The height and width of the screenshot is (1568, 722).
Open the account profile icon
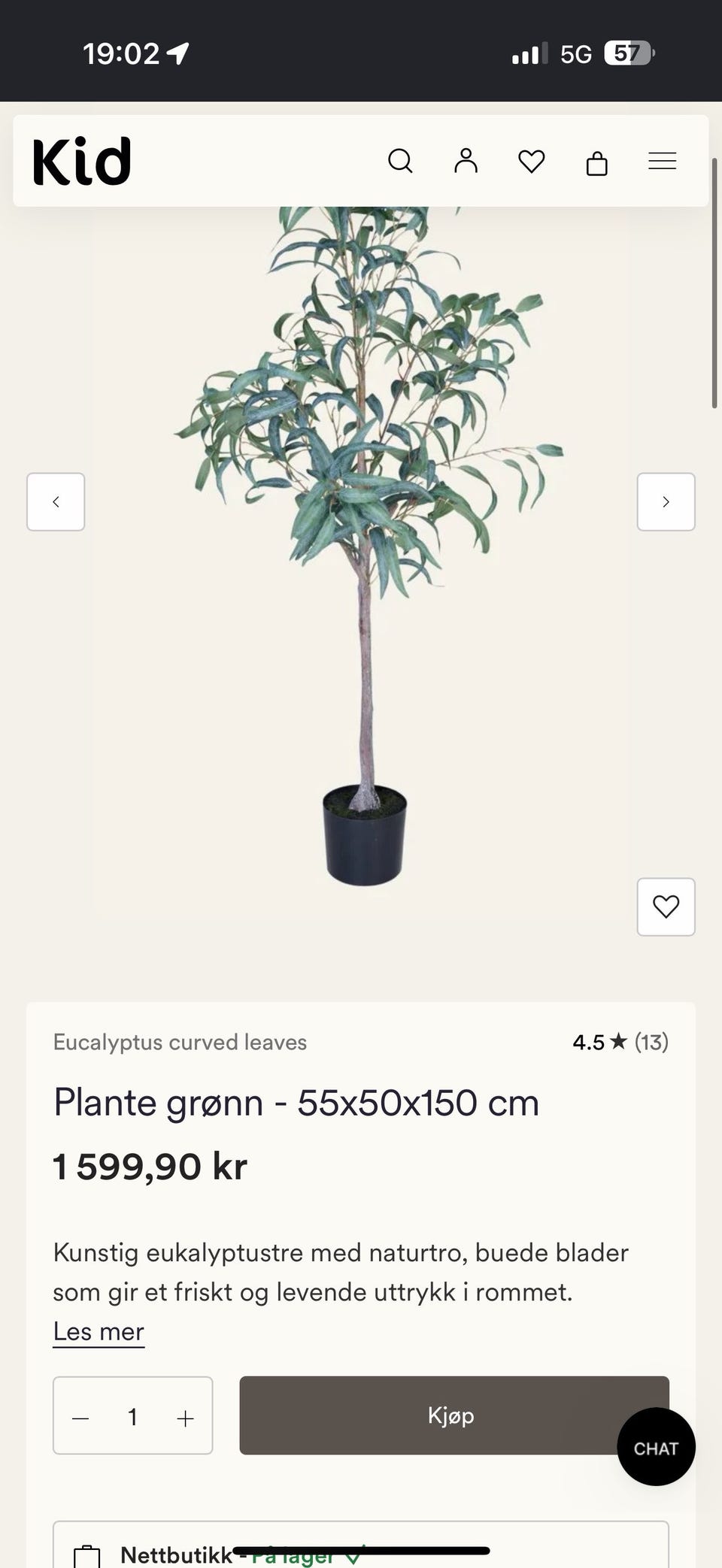coord(466,161)
